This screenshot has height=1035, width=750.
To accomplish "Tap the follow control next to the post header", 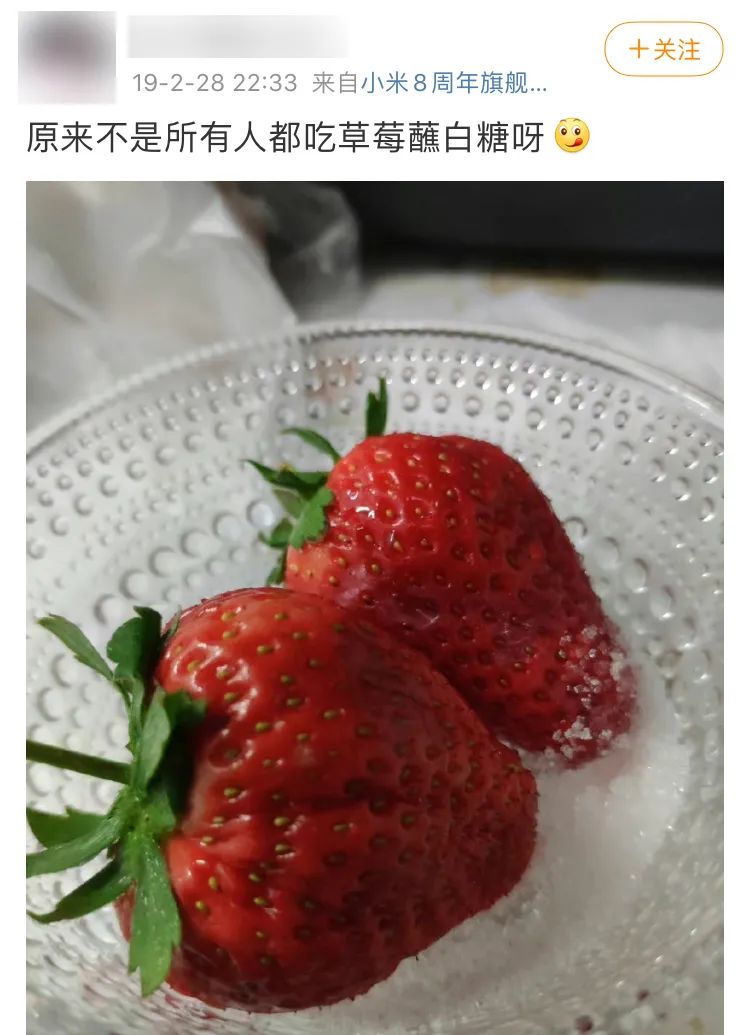I will (663, 48).
